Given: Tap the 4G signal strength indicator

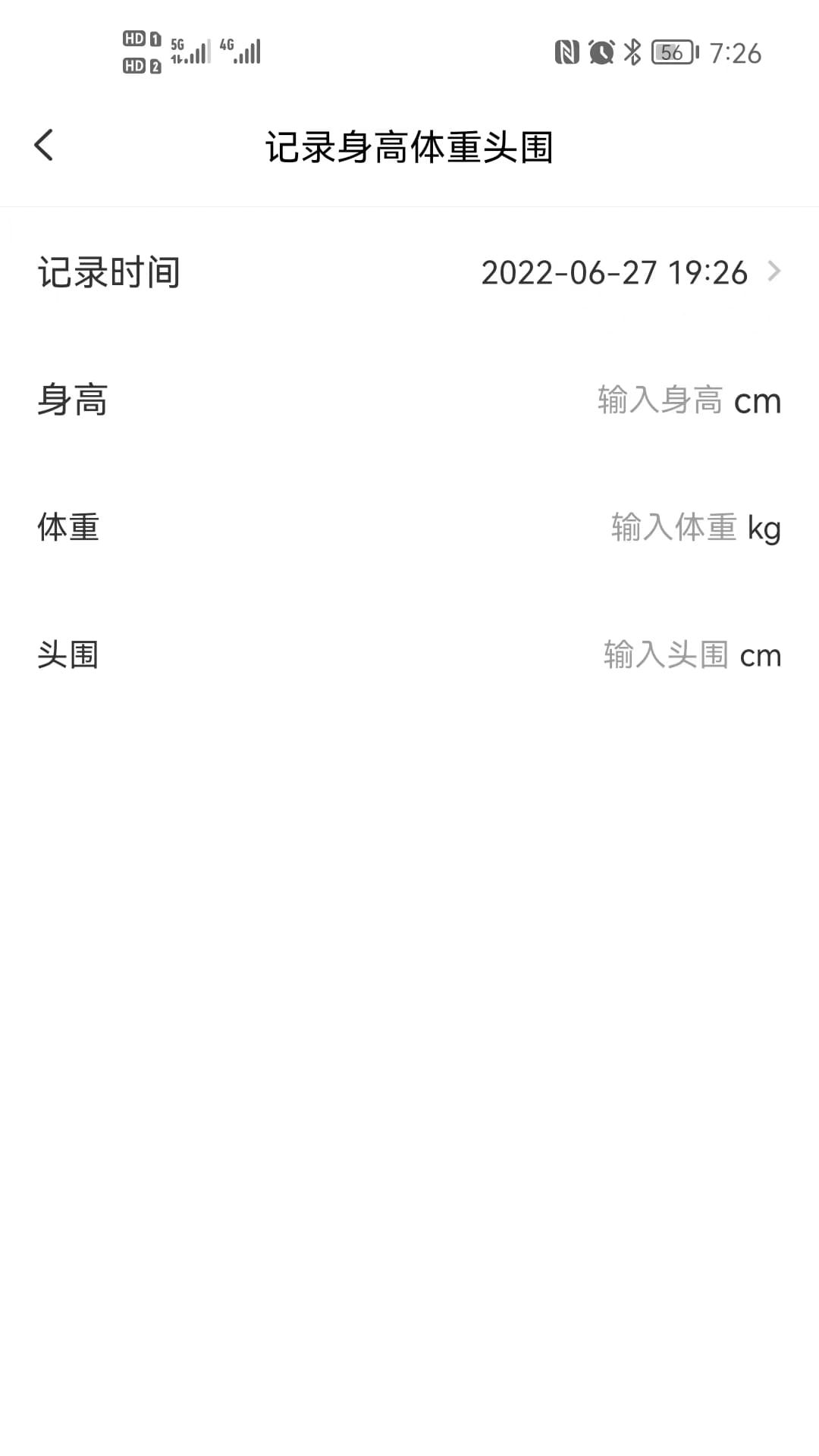Looking at the screenshot, I should pos(239,52).
